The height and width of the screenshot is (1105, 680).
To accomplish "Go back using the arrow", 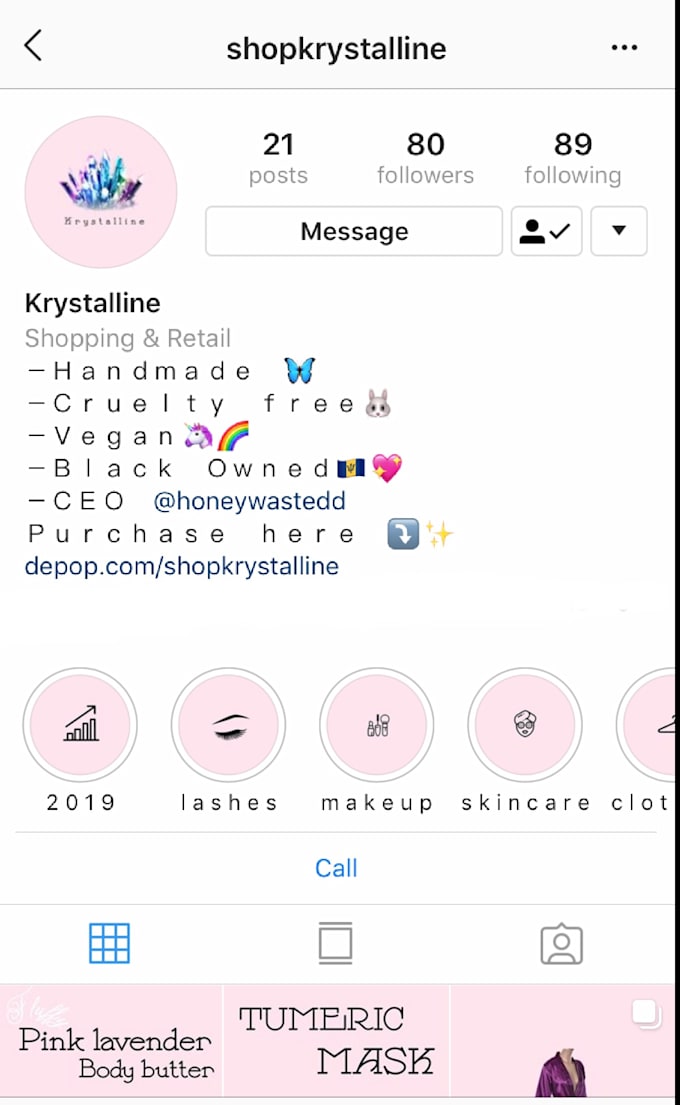I will coord(34,46).
